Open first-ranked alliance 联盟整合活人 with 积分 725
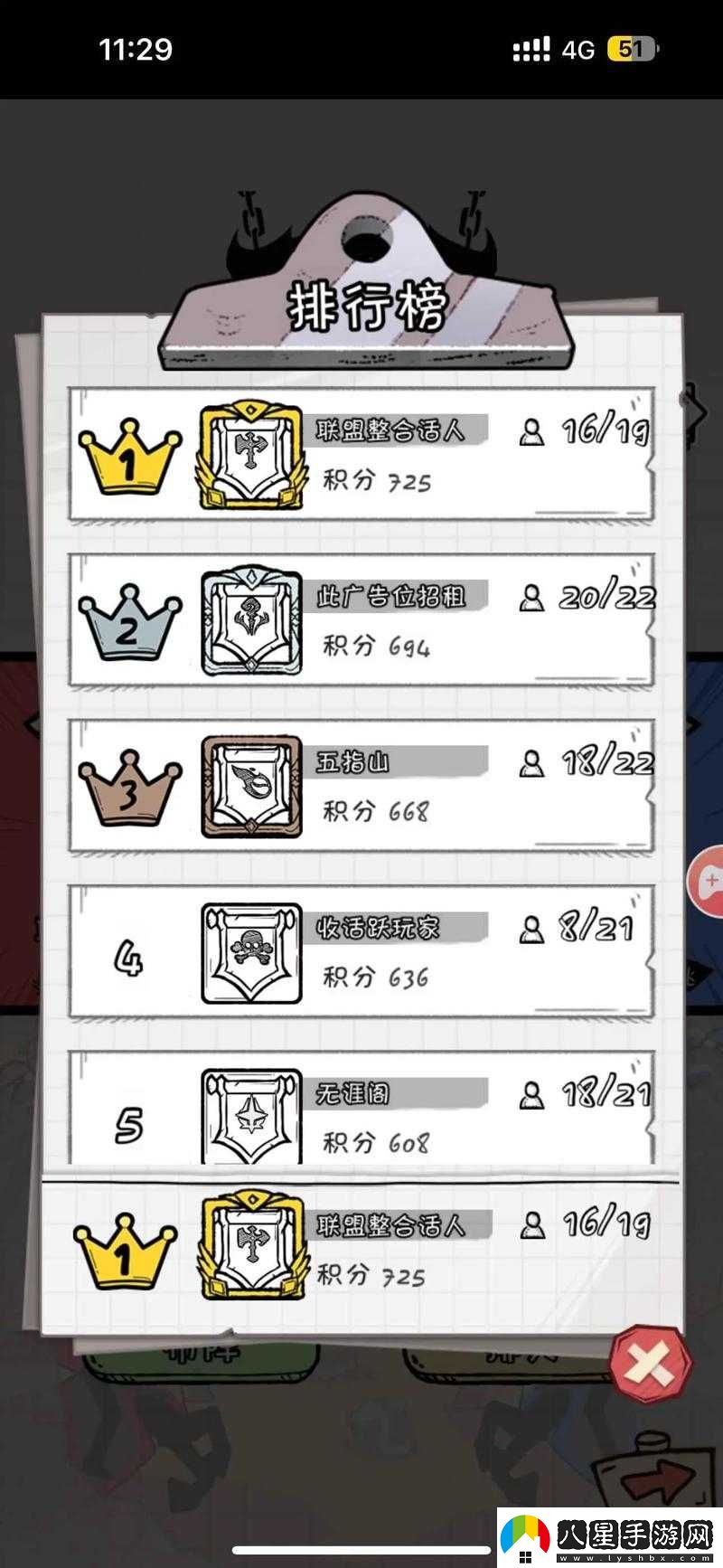The width and height of the screenshot is (723, 1568). pyautogui.click(x=361, y=454)
